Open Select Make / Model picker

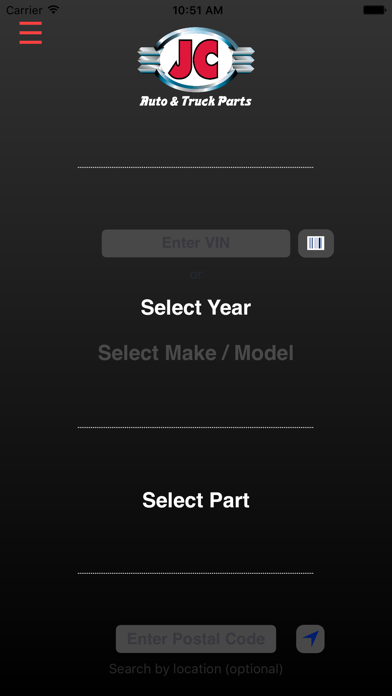click(x=196, y=353)
